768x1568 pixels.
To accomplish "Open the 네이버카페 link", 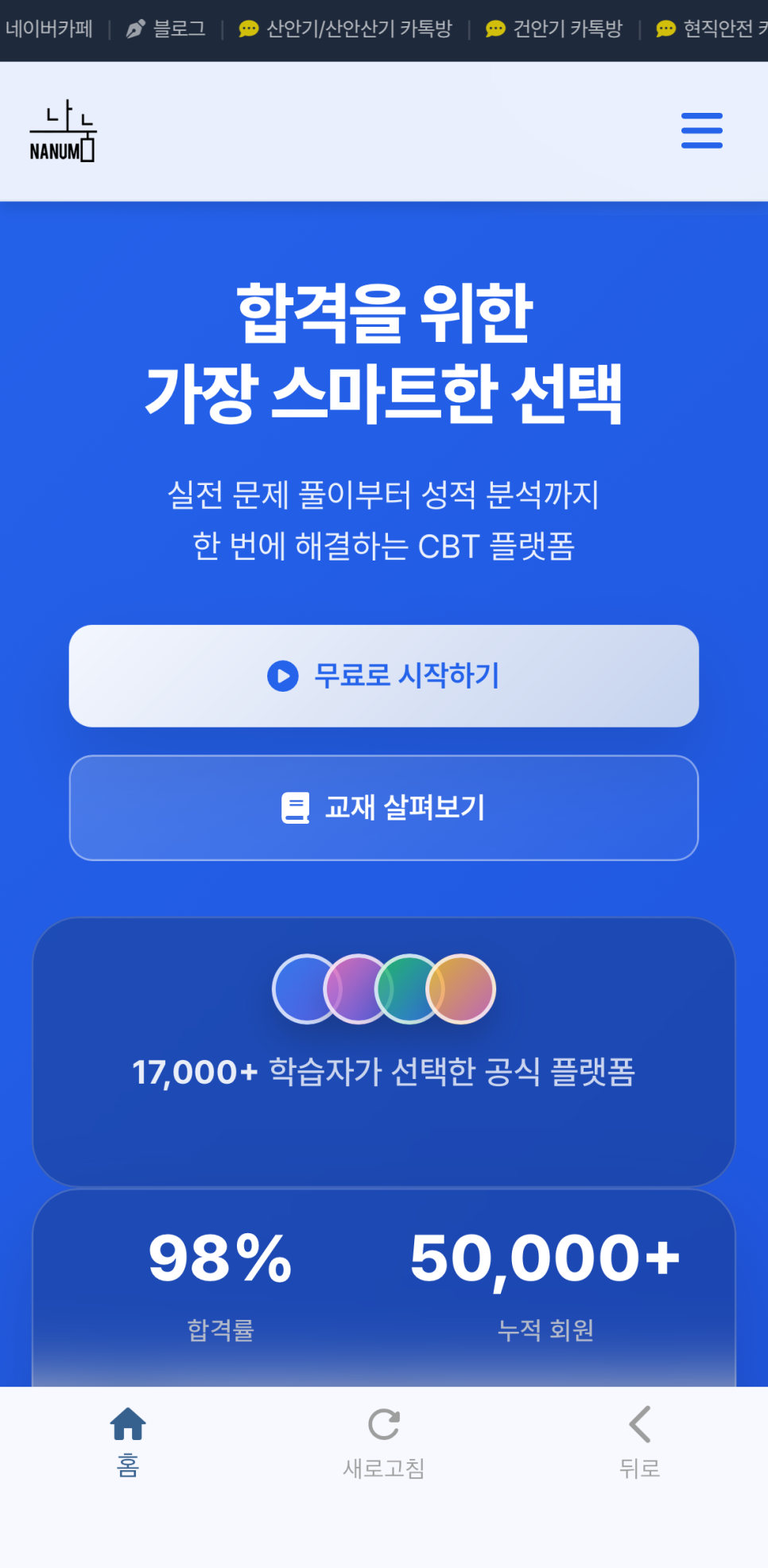I will (49, 29).
